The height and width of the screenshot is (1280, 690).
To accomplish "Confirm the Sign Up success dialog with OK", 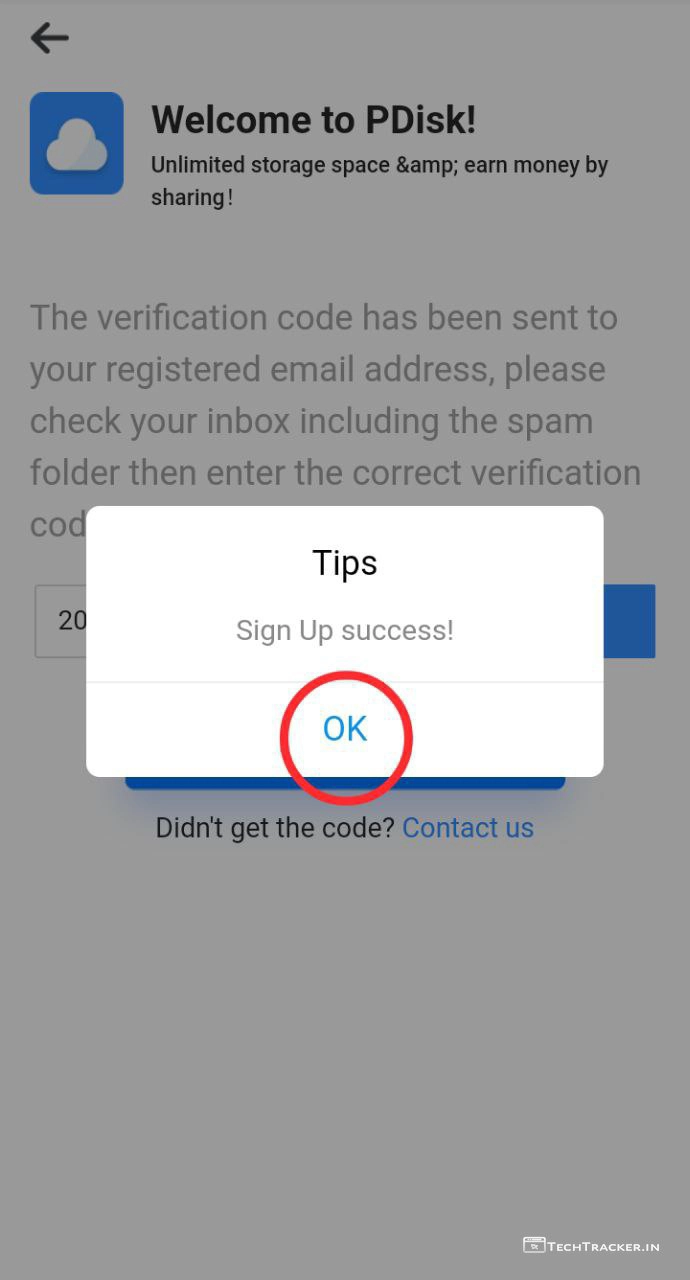I will pyautogui.click(x=345, y=729).
